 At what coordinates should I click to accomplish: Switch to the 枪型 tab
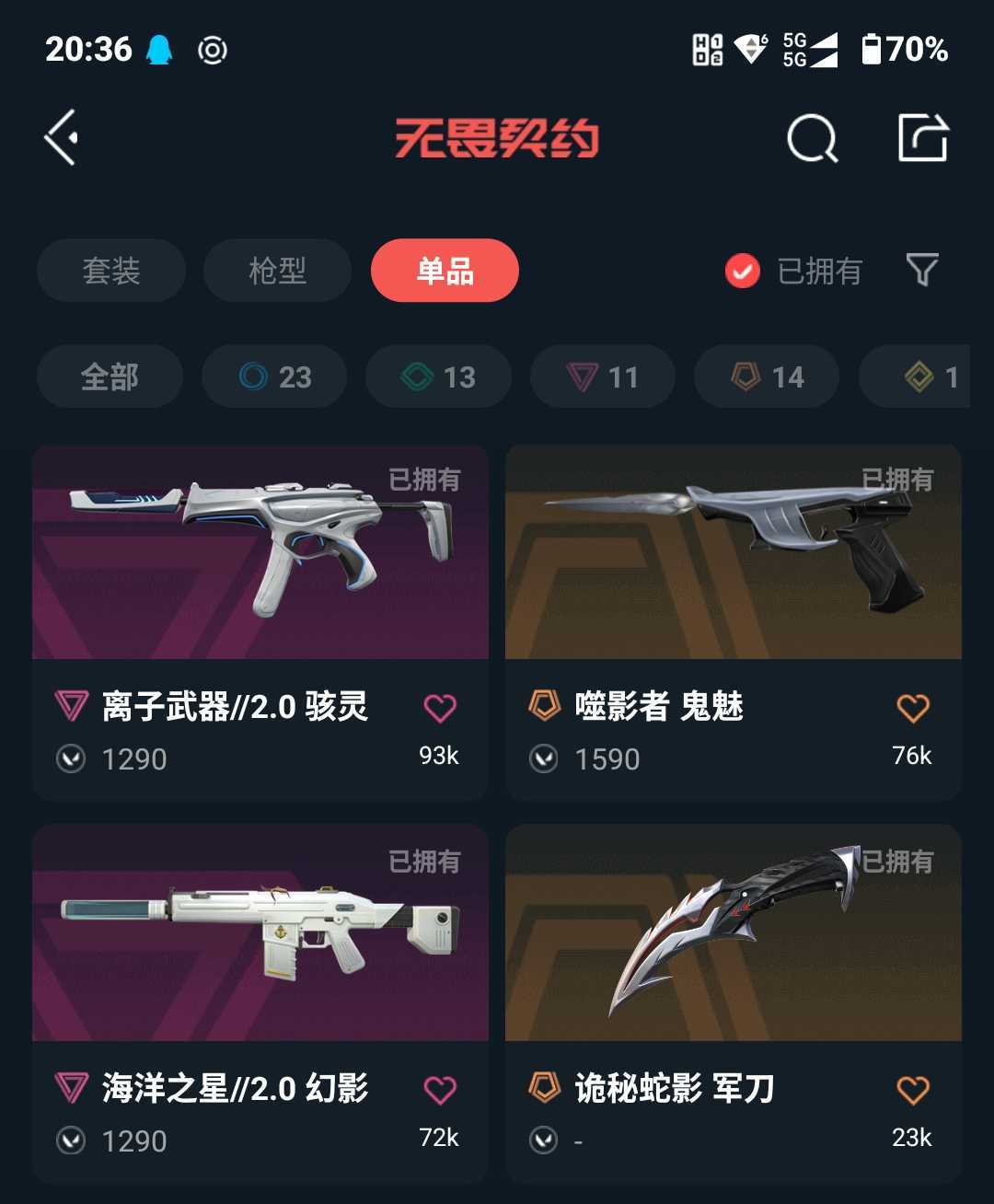[277, 270]
